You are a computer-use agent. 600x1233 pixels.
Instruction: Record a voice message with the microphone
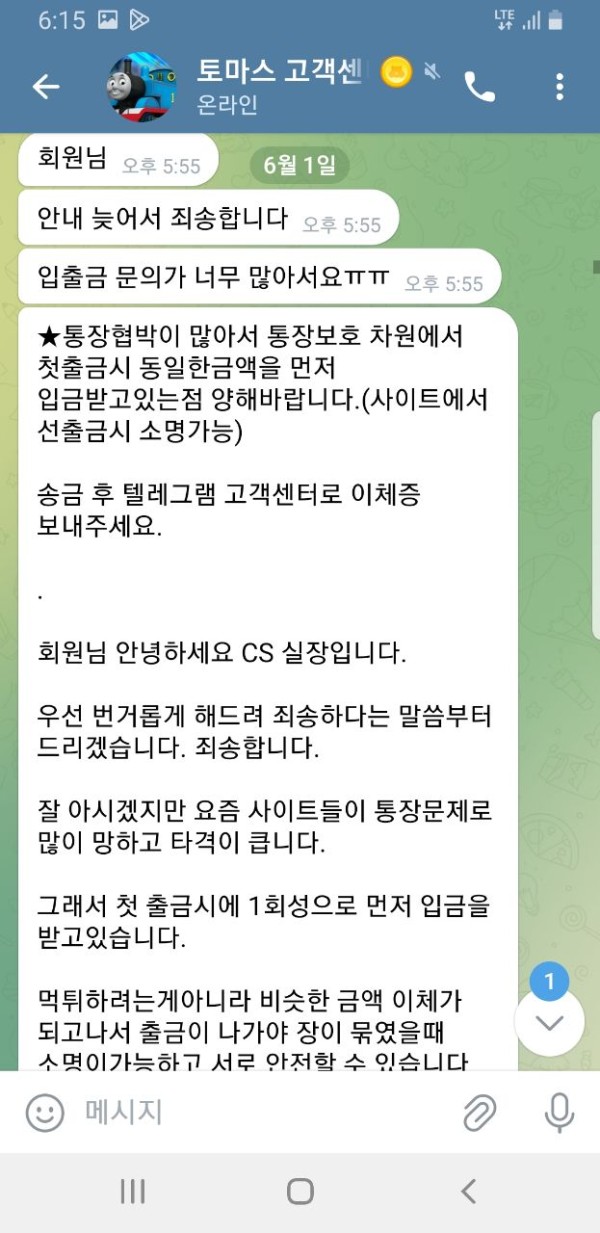(x=558, y=1112)
